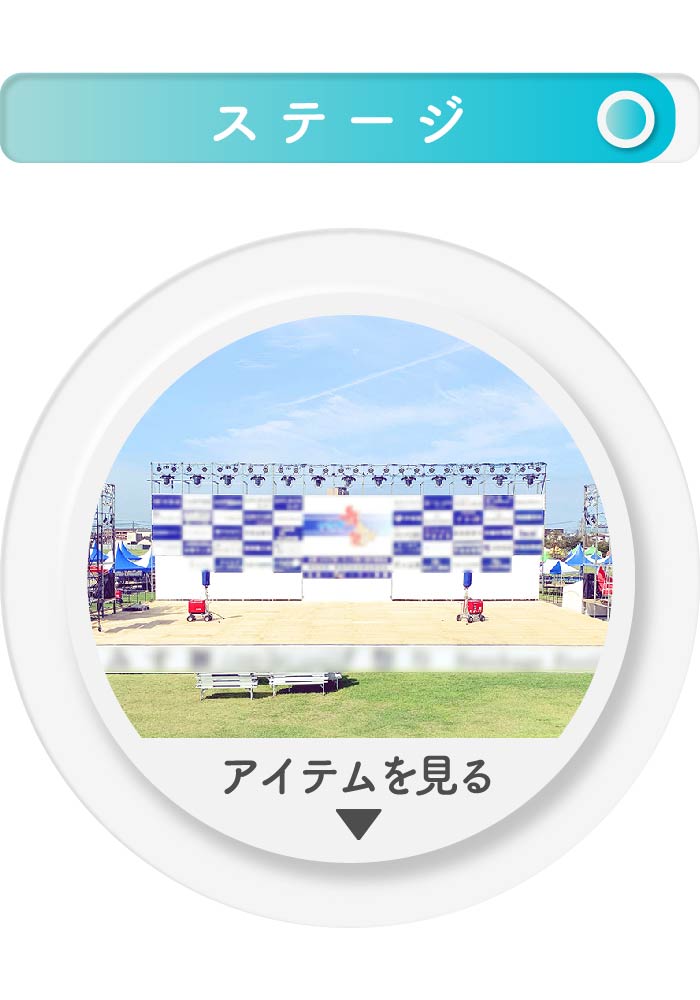Open the ステージ category header
This screenshot has height=1000, width=700.
pyautogui.click(x=338, y=119)
